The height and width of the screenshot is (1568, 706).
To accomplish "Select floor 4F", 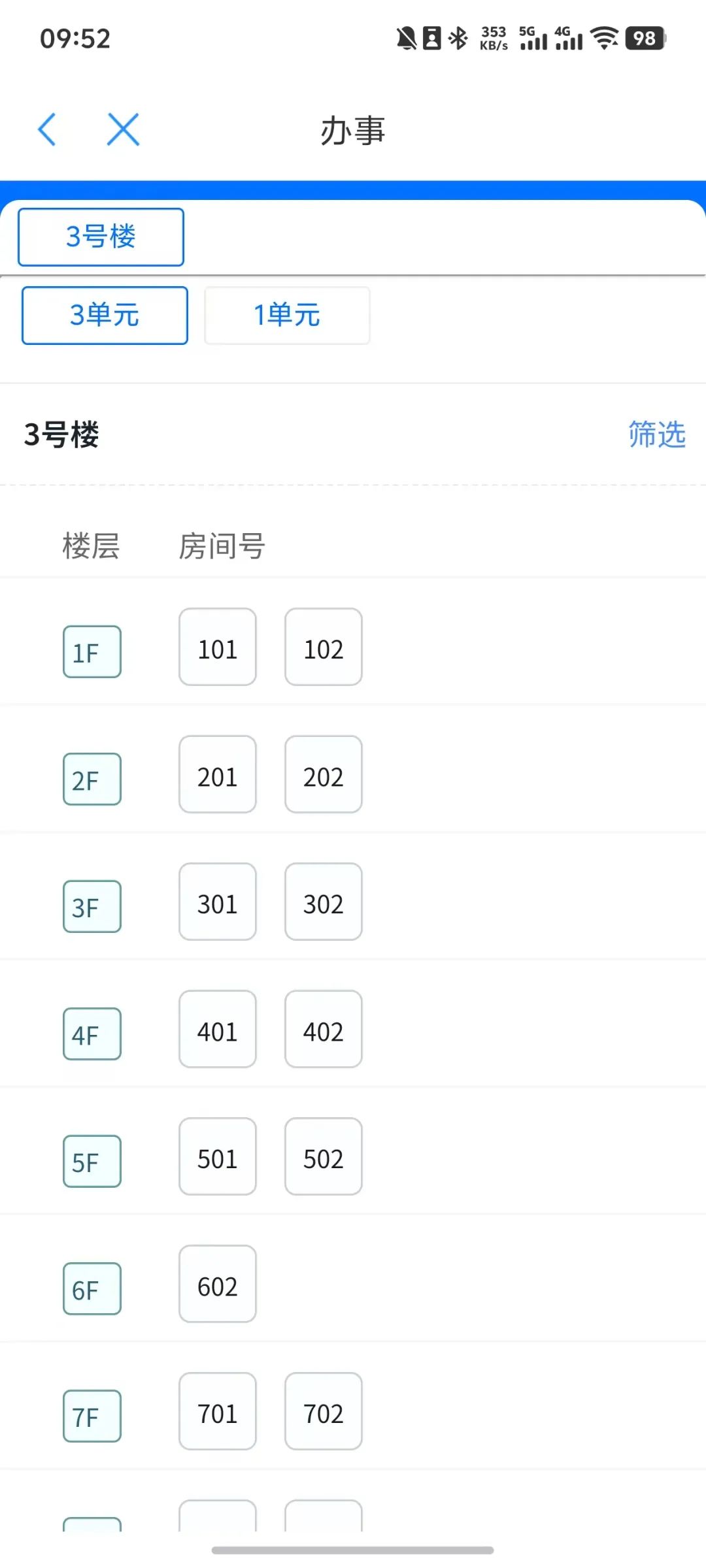I will (92, 1034).
